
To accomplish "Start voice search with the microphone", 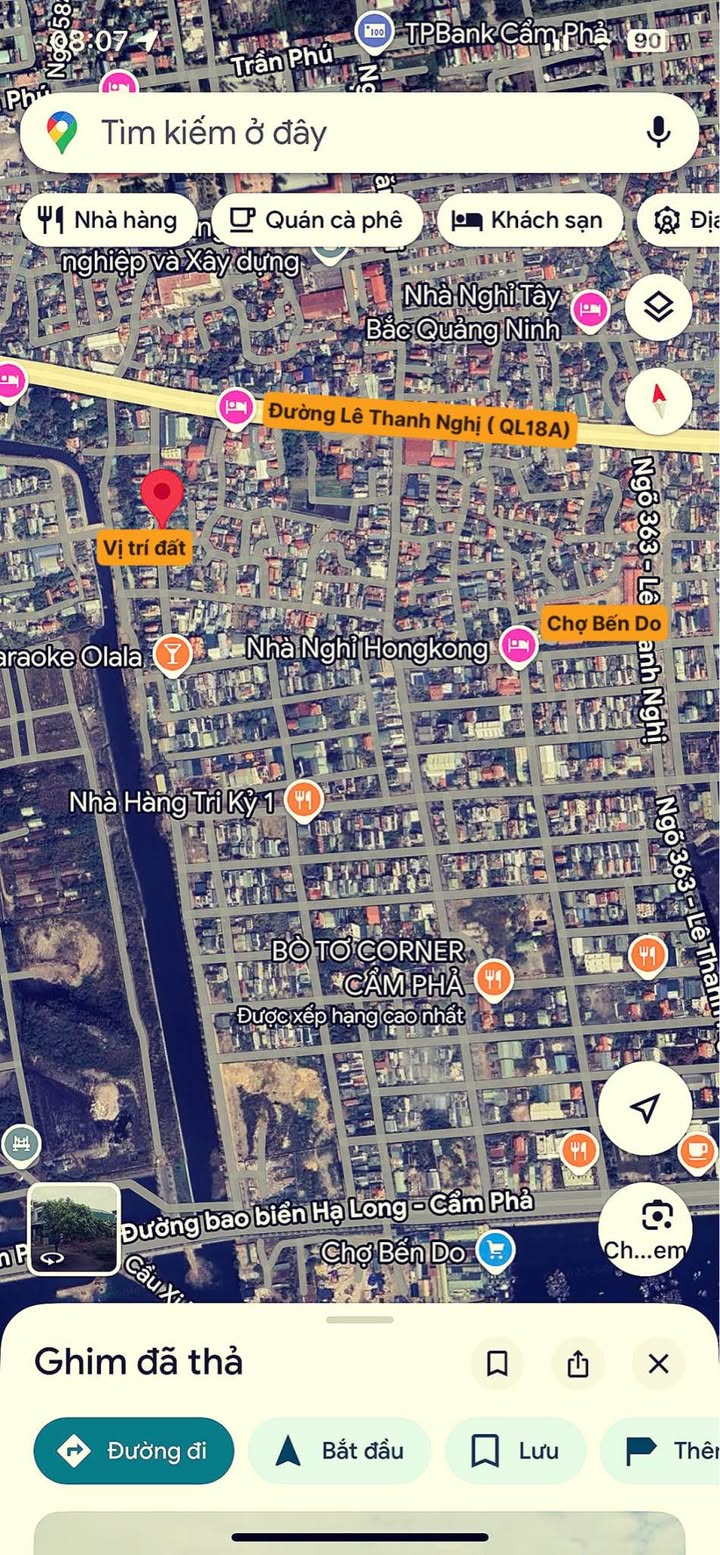I will (657, 132).
